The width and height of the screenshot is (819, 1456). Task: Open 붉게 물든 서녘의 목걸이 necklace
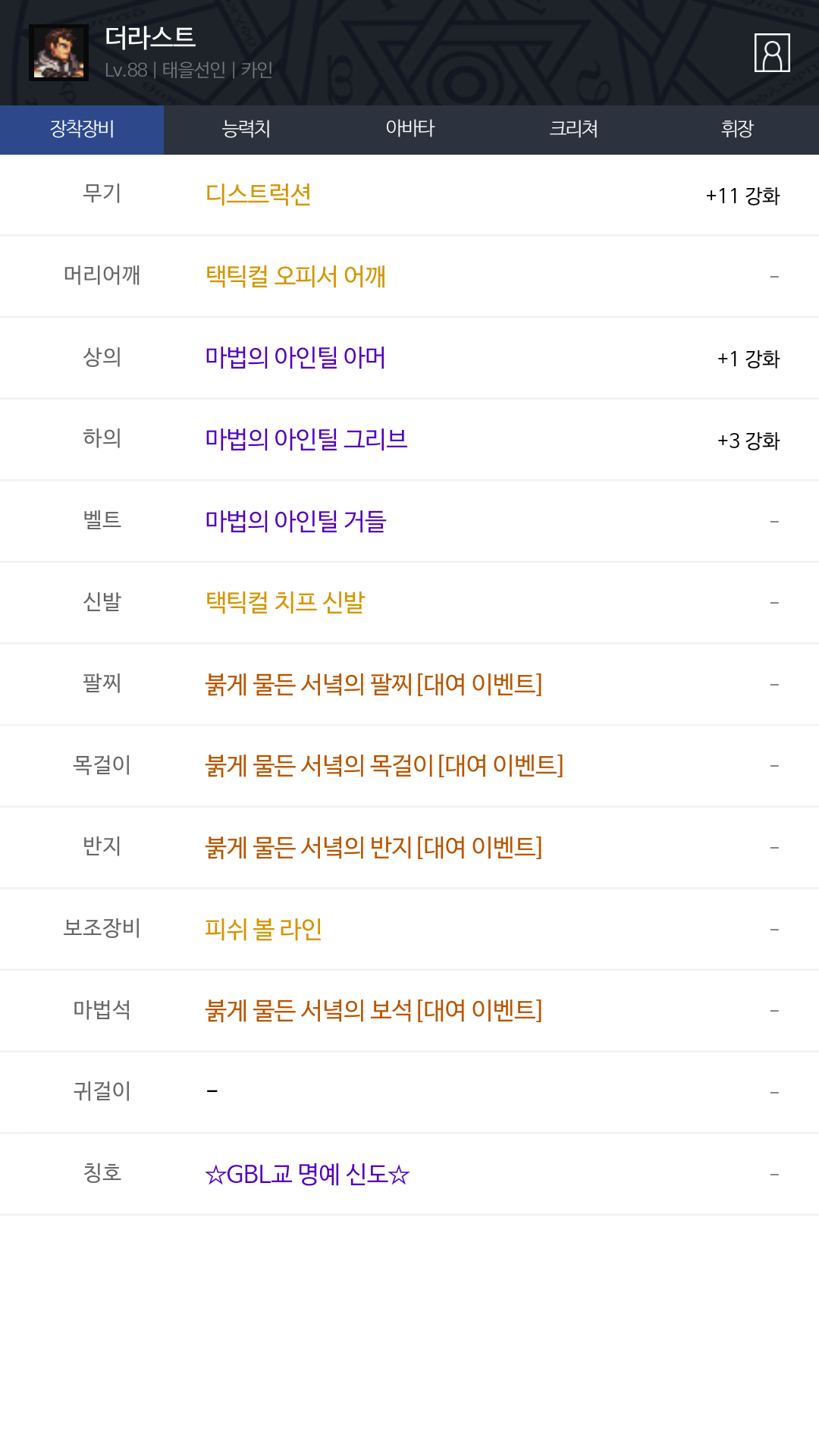click(384, 766)
